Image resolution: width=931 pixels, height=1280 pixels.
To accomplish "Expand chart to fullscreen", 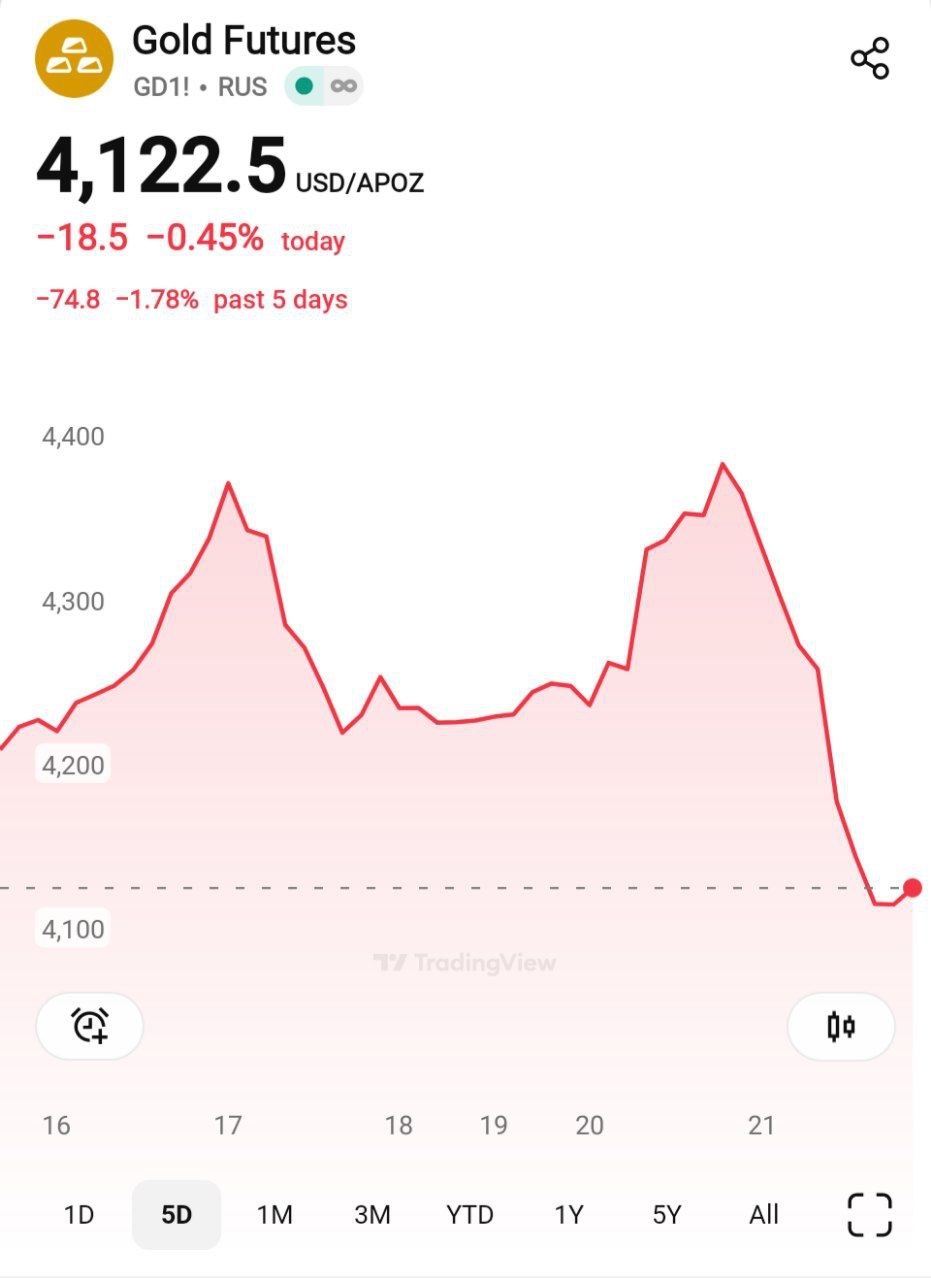I will point(869,1215).
